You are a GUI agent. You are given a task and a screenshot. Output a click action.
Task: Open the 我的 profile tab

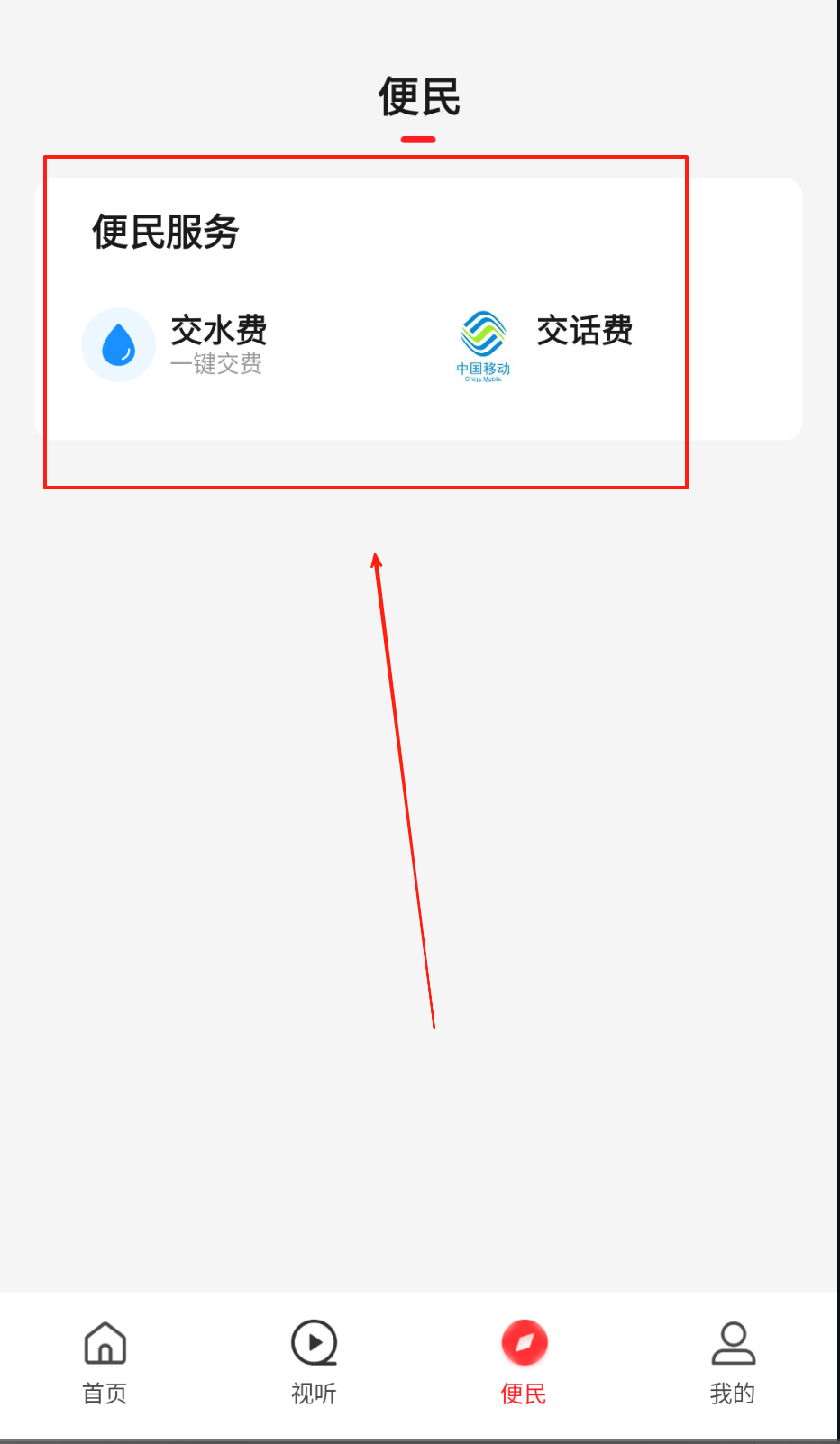pos(733,1363)
